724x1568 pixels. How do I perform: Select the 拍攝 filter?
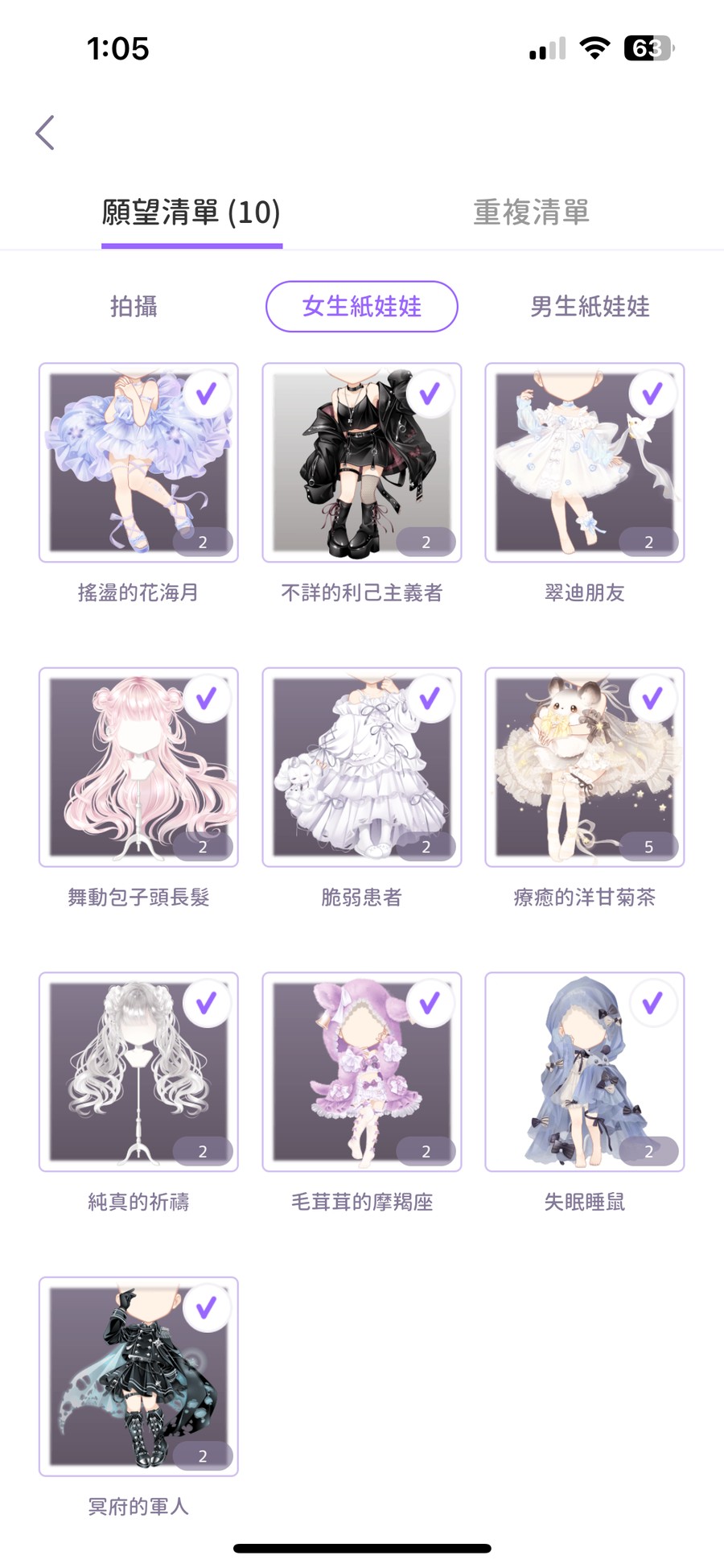(x=134, y=307)
